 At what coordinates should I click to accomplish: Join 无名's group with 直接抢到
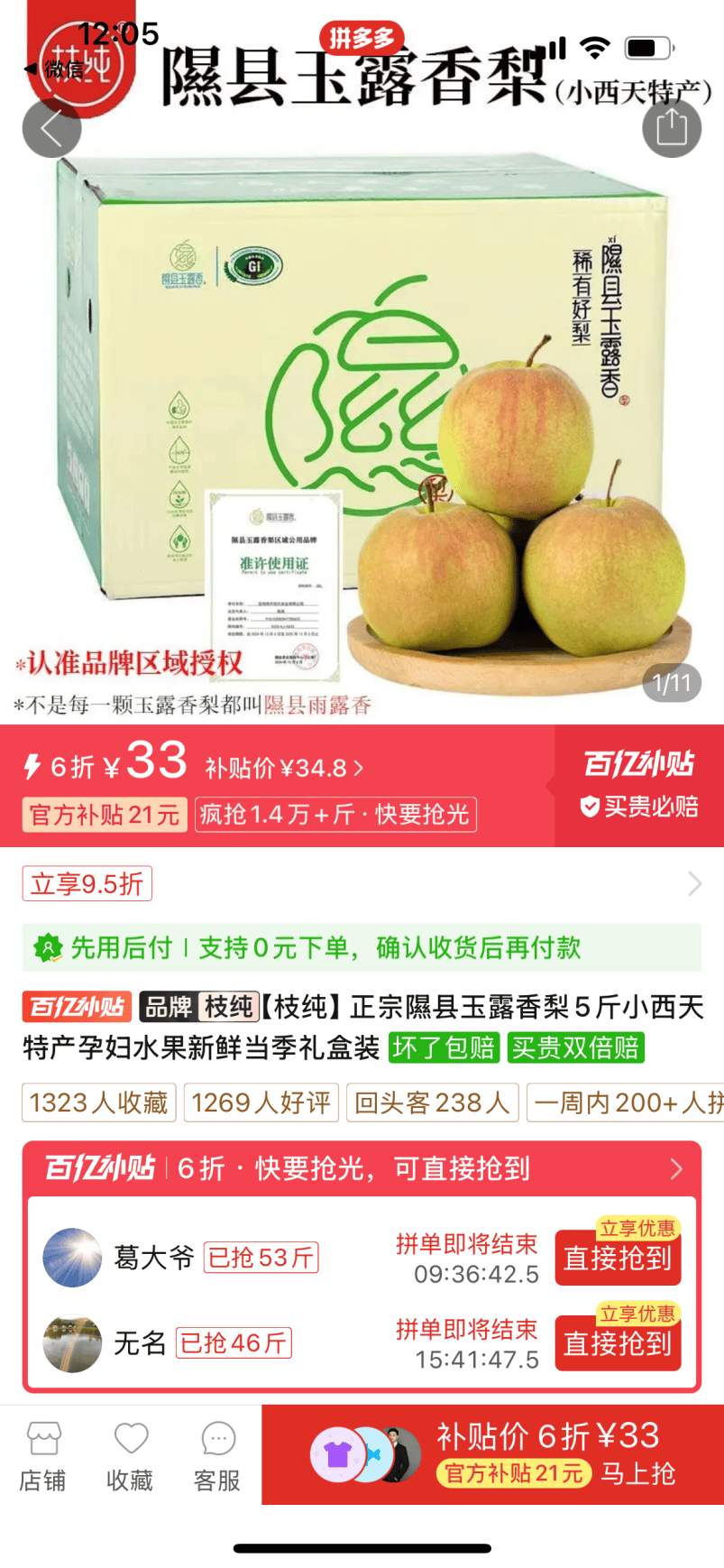coord(618,1343)
